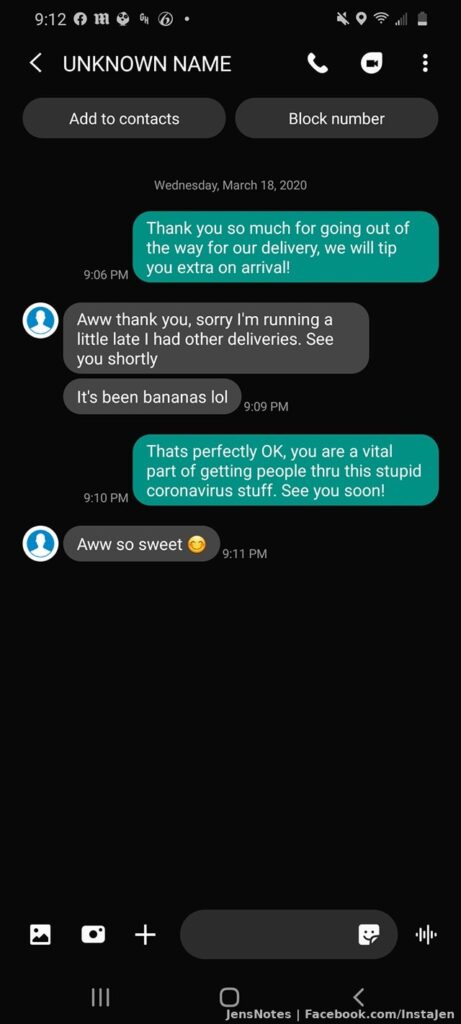This screenshot has width=461, height=1024.
Task: Call this contact with the phone icon
Action: [x=317, y=63]
